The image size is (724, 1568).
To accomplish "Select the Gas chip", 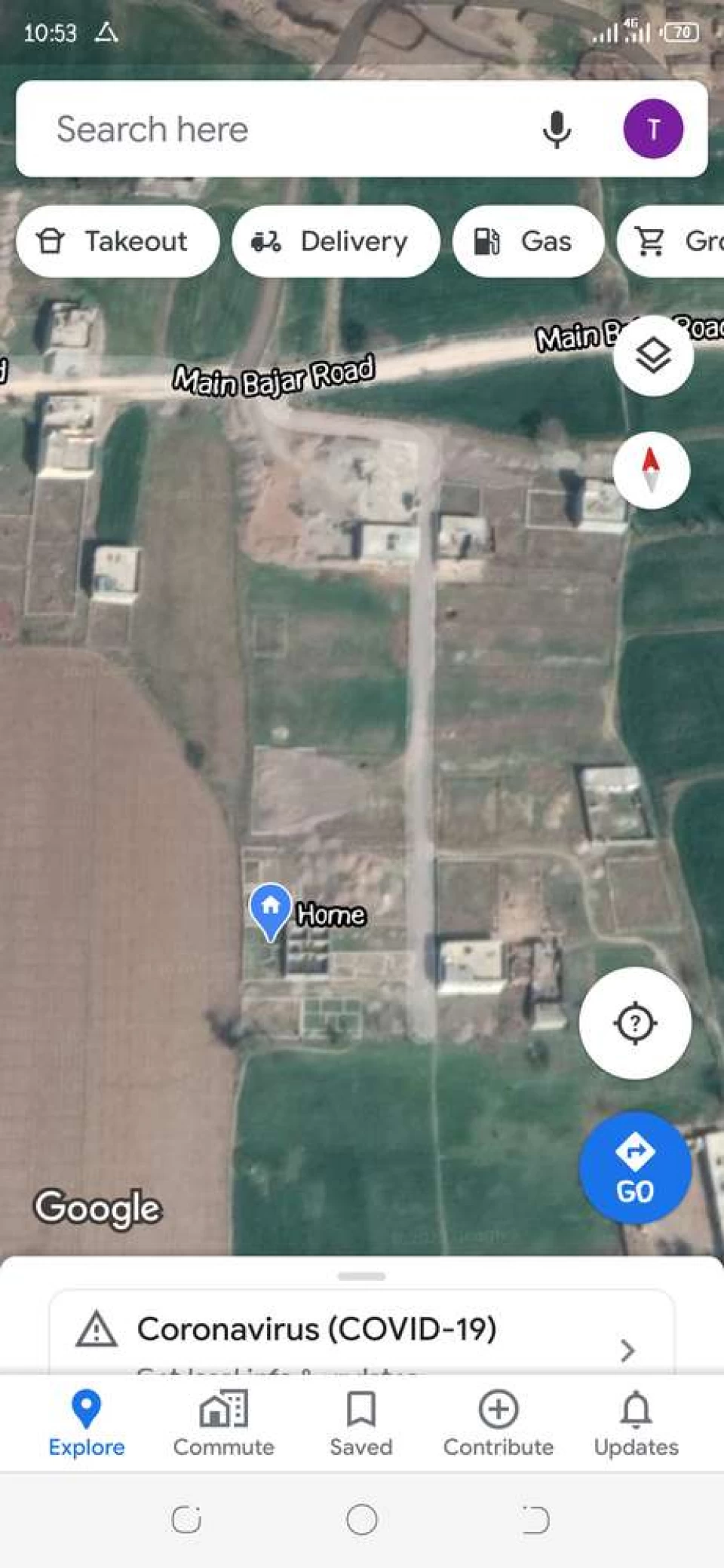I will pos(528,241).
